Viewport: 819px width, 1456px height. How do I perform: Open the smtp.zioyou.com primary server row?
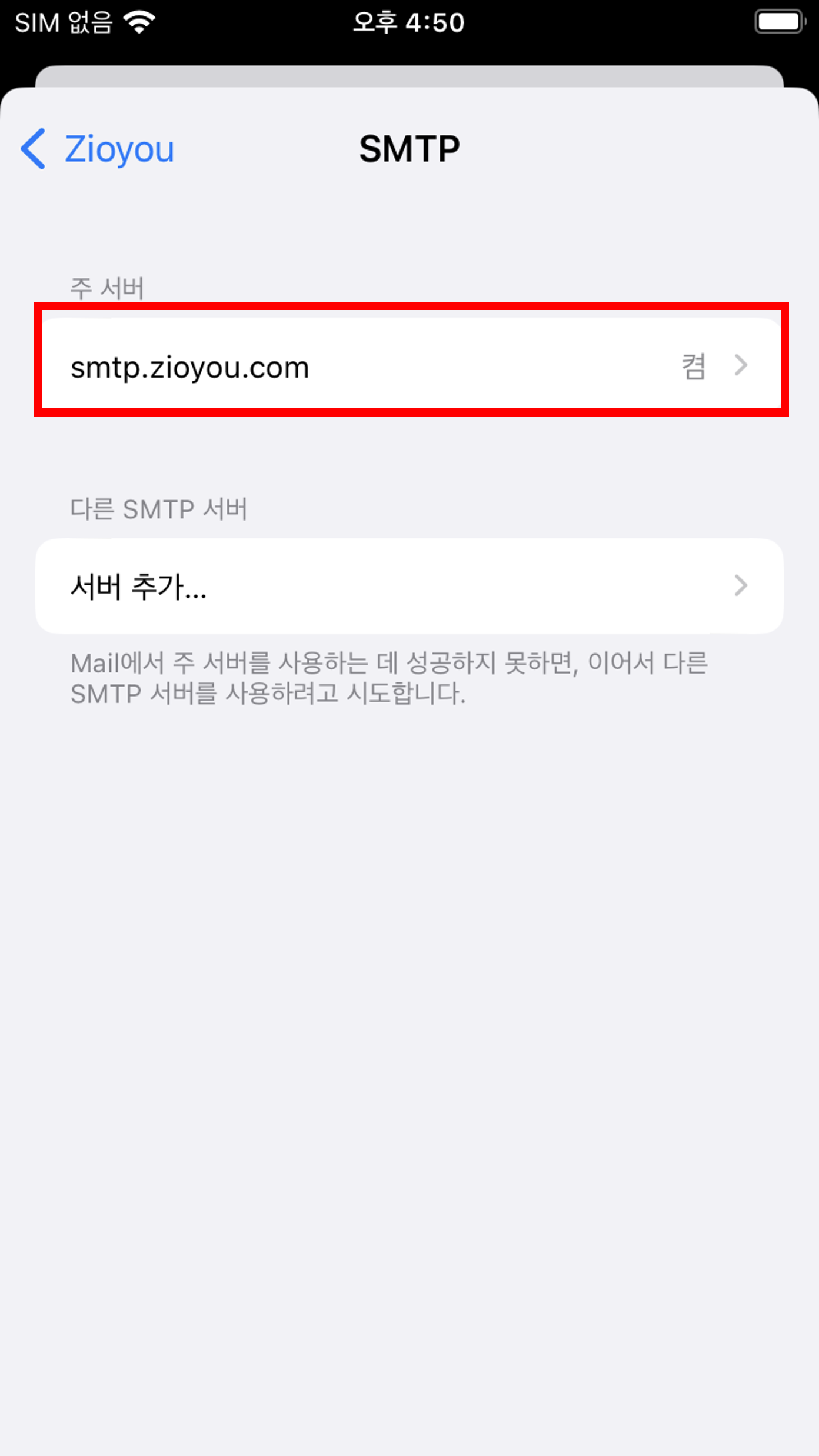(409, 366)
